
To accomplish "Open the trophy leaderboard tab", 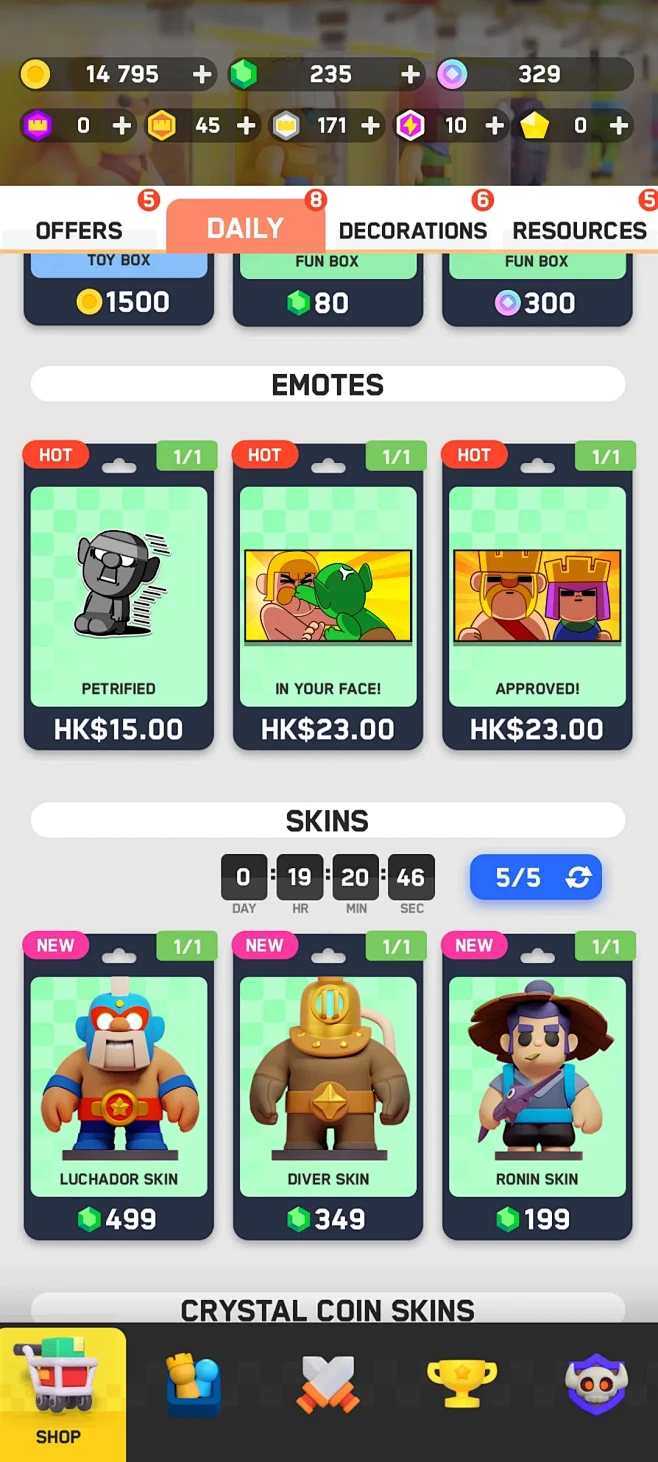I will pos(461,1385).
